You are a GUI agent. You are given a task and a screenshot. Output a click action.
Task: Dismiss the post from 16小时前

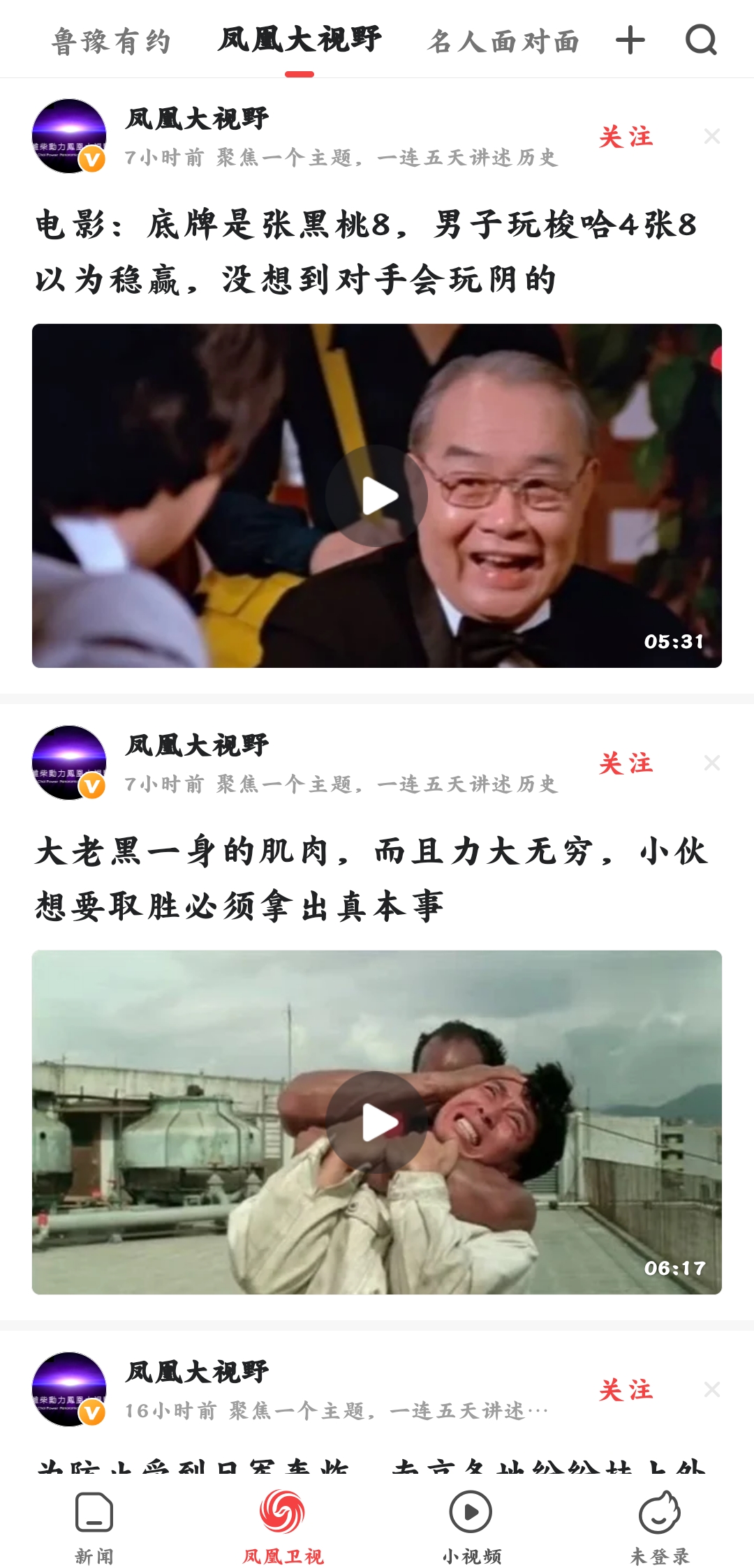pos(712,1389)
